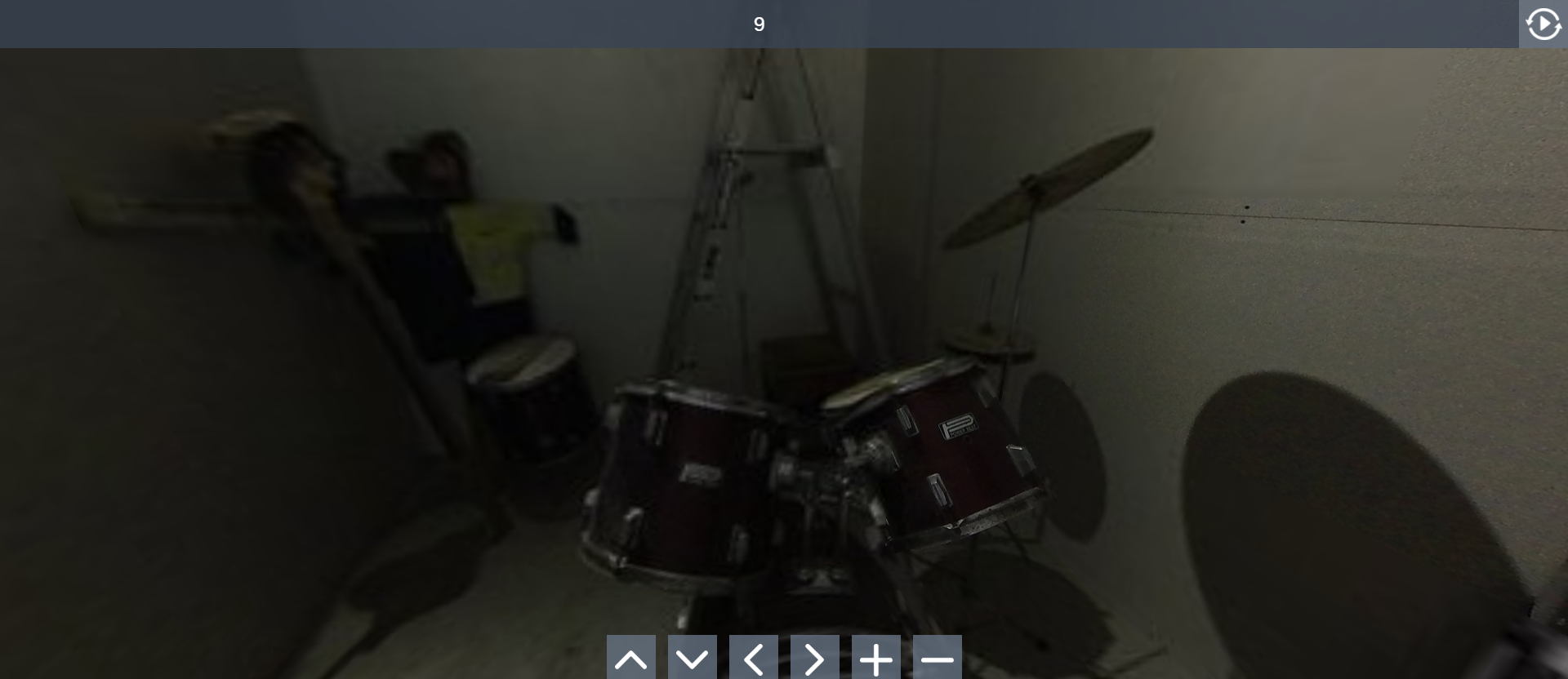Zoom in with the plus button

[x=875, y=658]
